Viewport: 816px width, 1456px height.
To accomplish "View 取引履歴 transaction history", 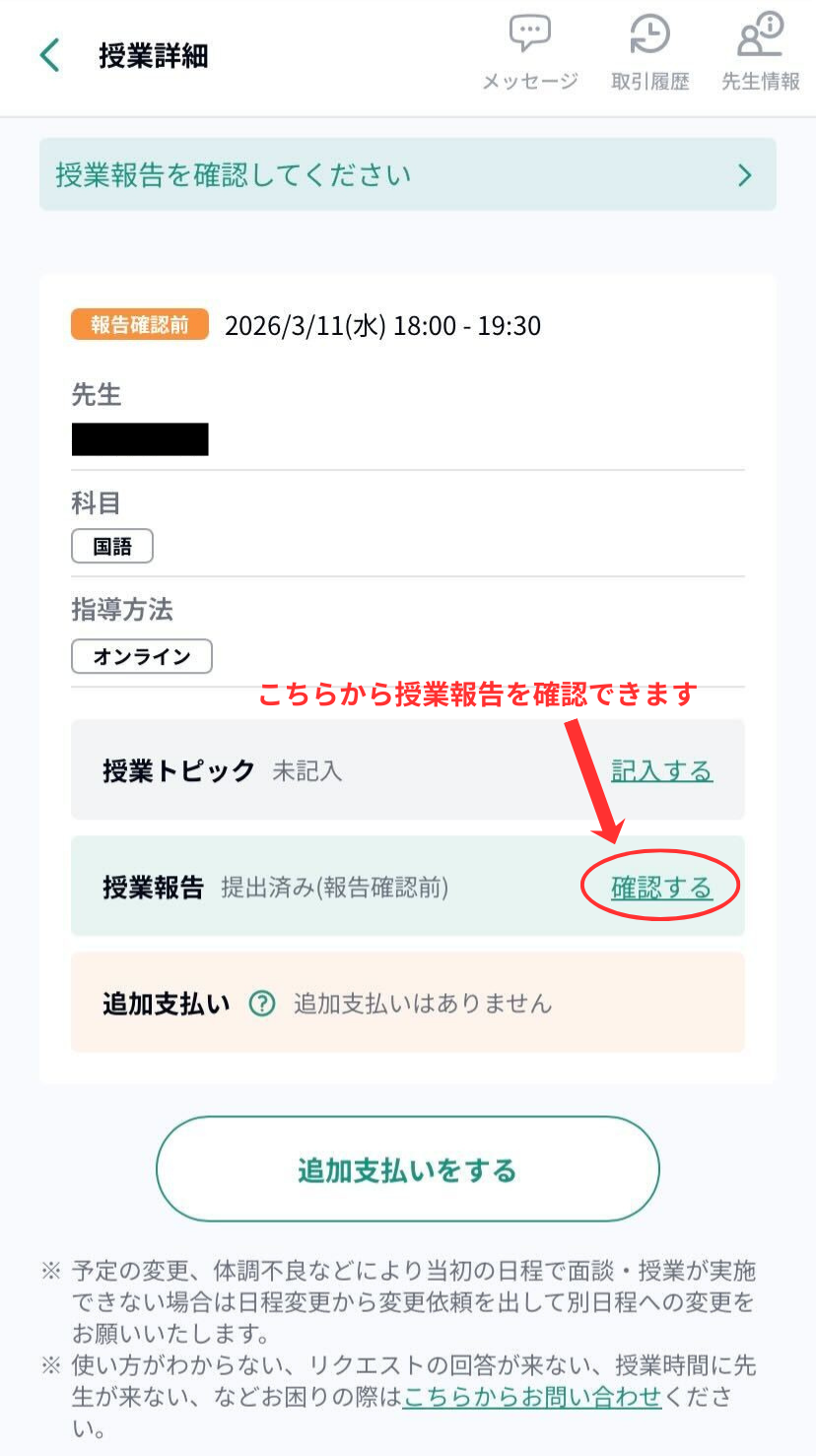I will click(649, 54).
